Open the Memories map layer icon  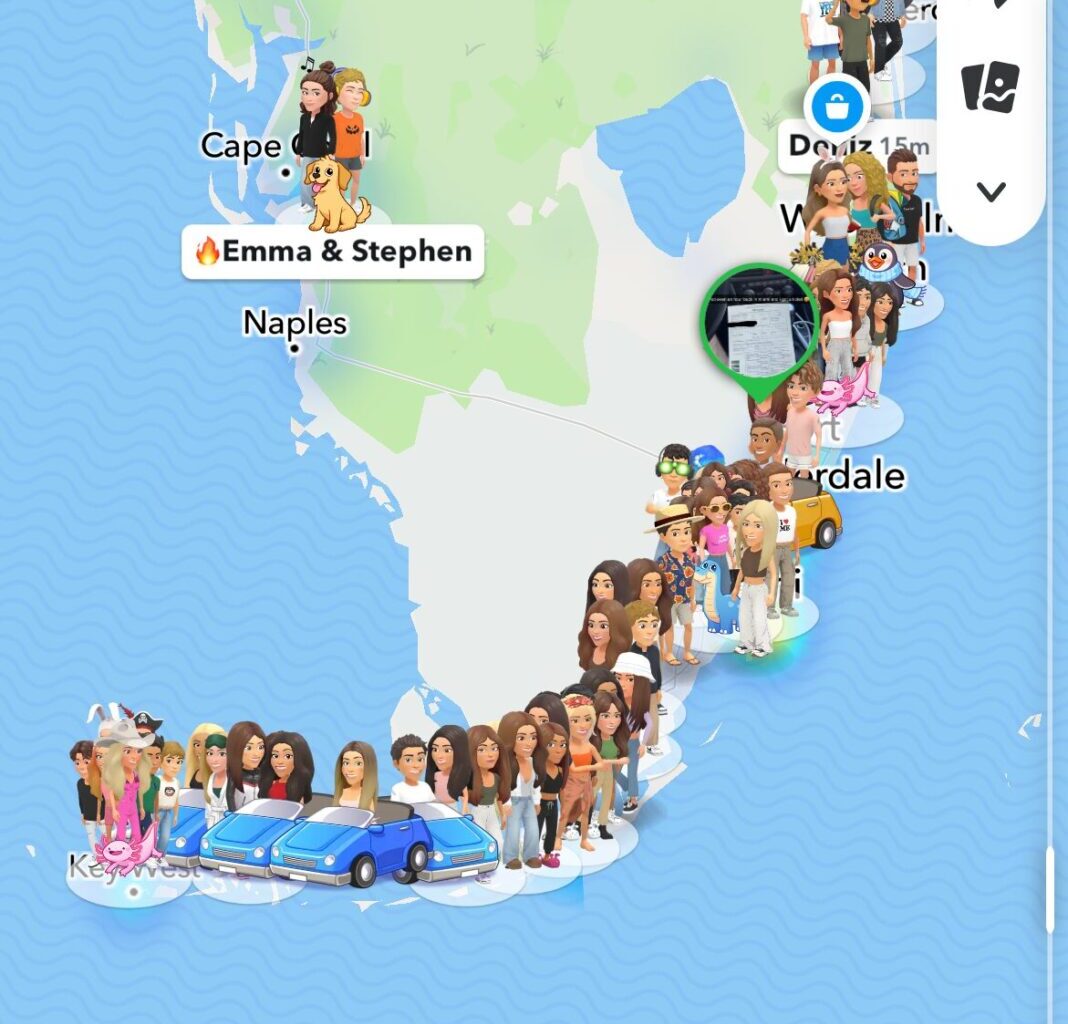point(990,87)
